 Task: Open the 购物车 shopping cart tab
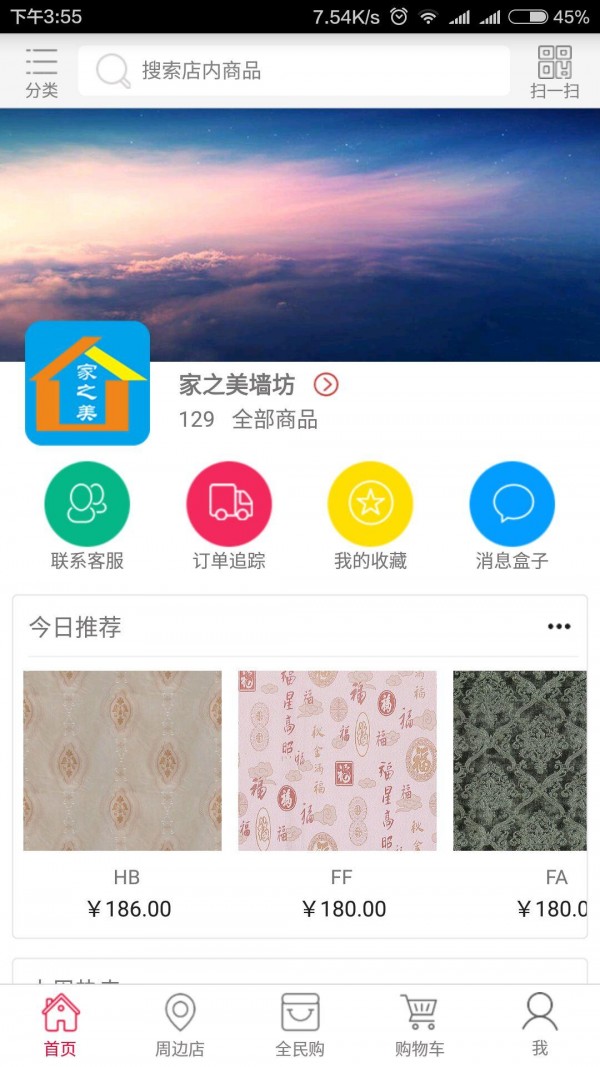coord(420,1025)
